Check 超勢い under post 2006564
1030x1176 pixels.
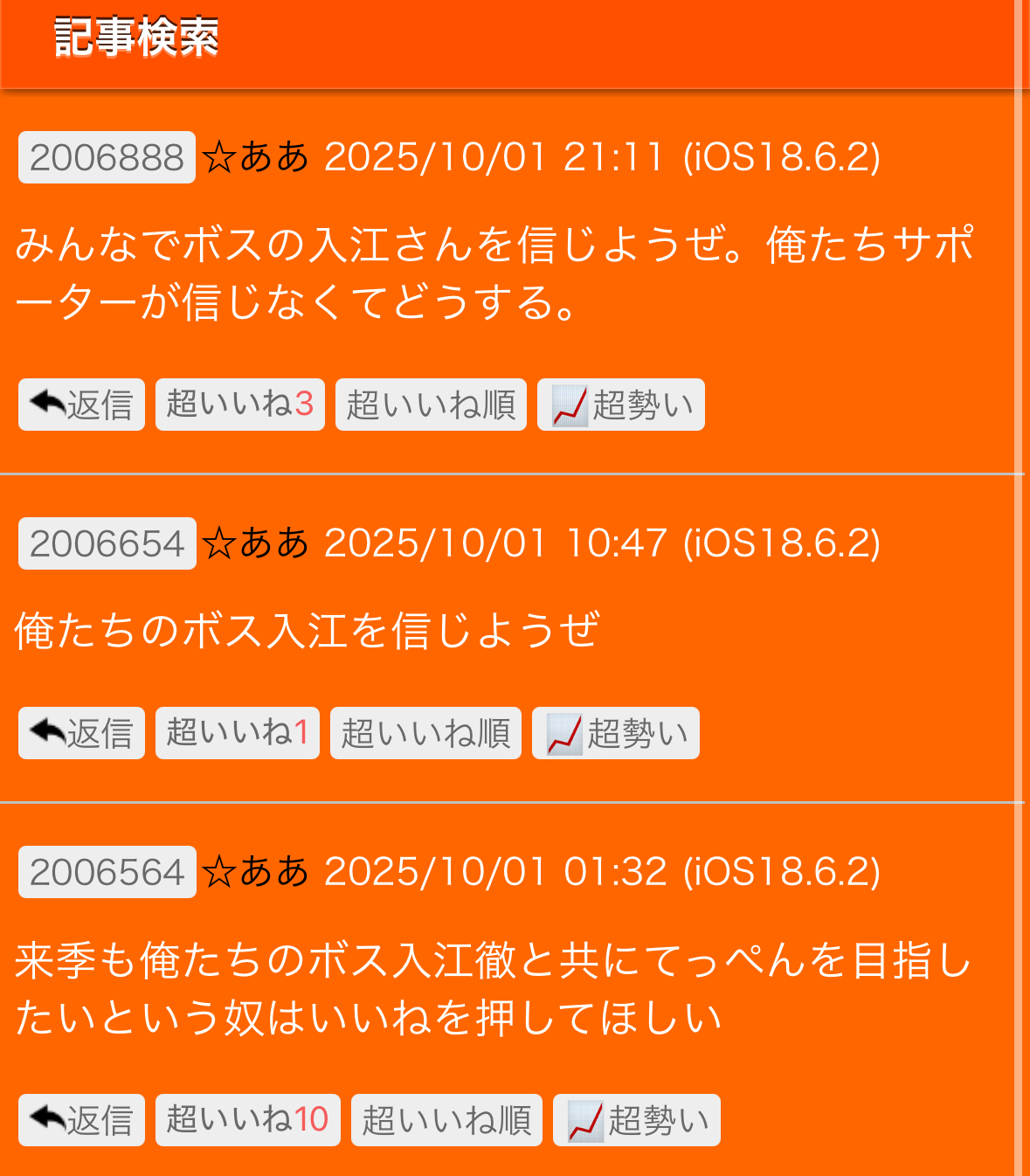636,1120
